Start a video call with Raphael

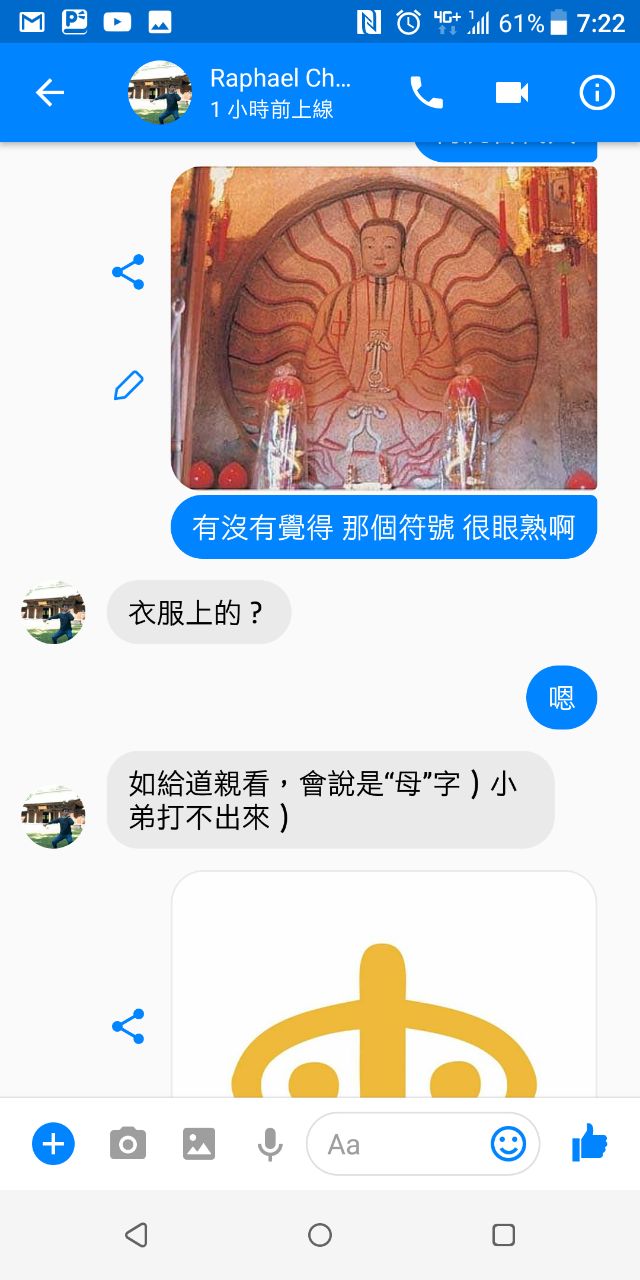511,93
